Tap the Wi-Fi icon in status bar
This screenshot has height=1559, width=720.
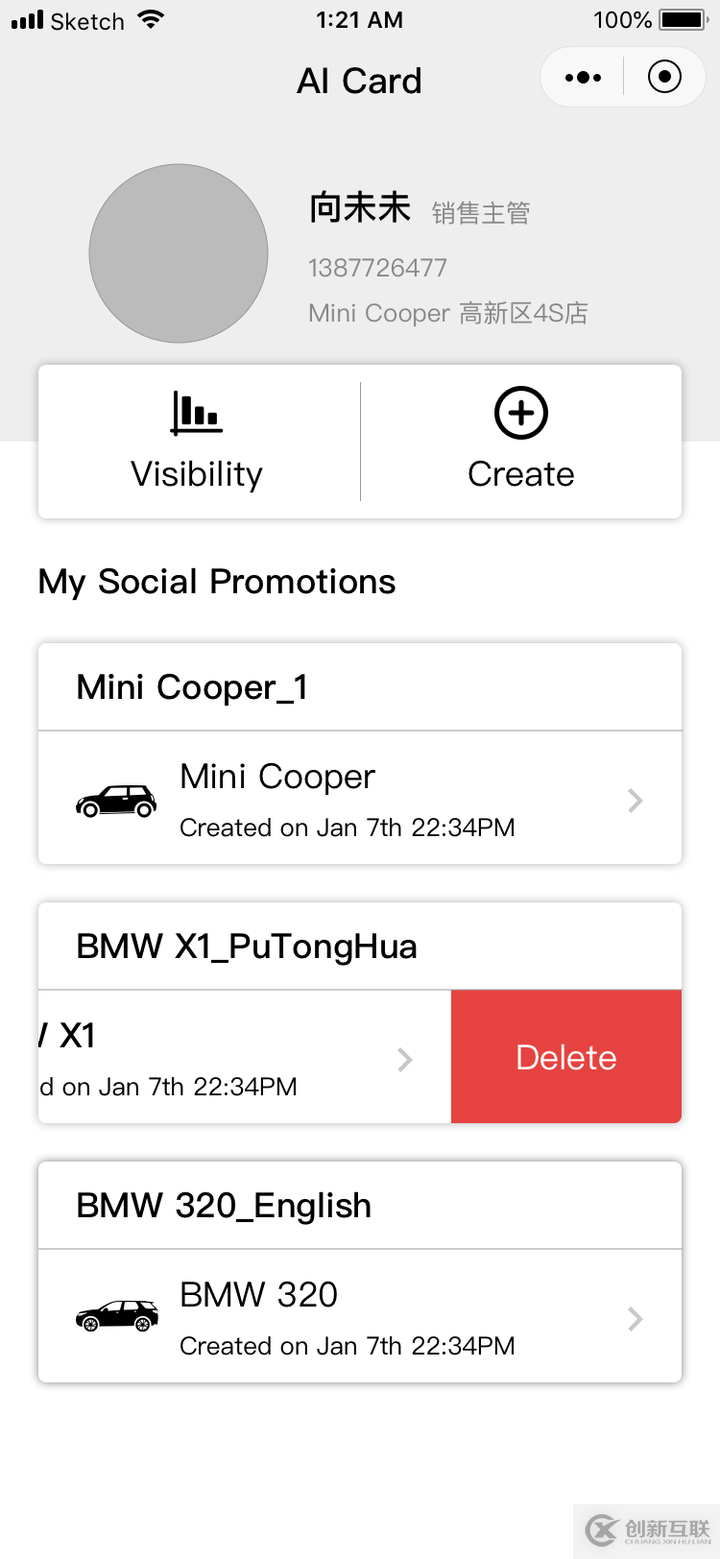coord(150,18)
